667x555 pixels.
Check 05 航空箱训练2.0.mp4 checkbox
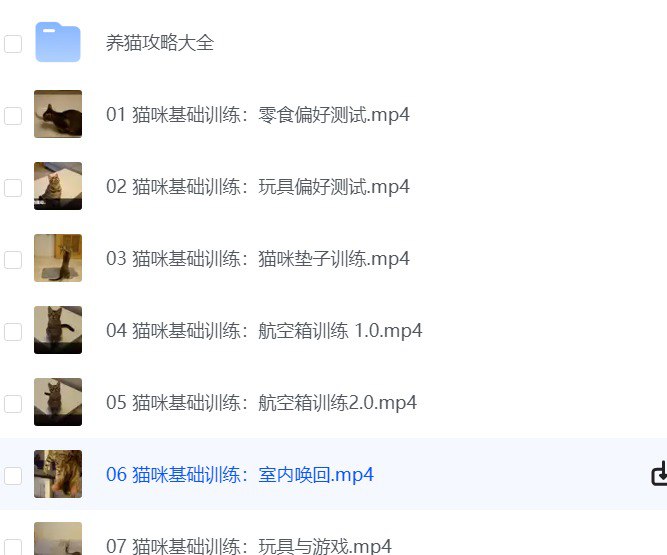[13, 404]
